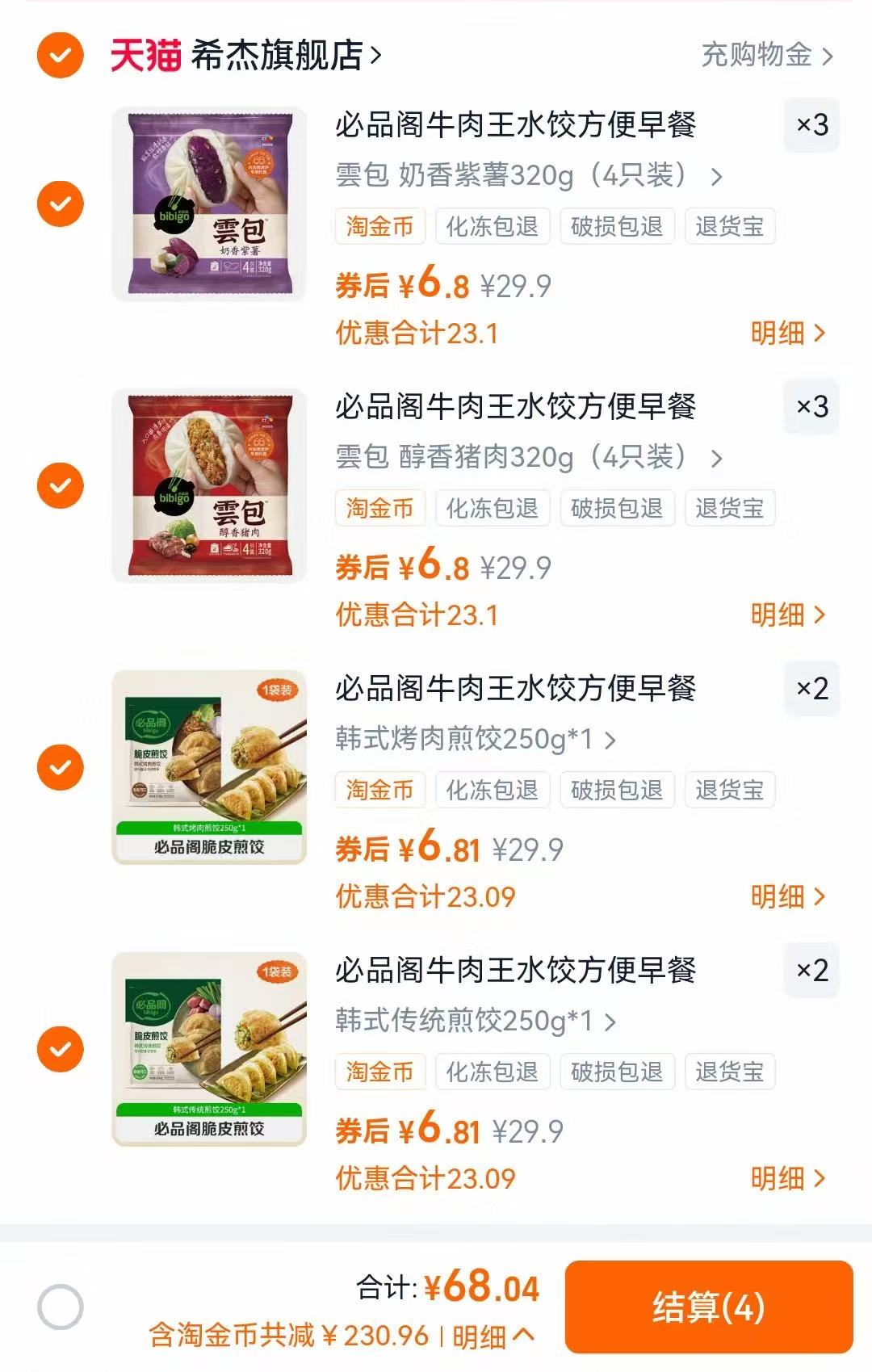Image resolution: width=872 pixels, height=1372 pixels.
Task: Click the 破损包退 tag on 韩式烤肉煎饺
Action: pyautogui.click(x=618, y=791)
